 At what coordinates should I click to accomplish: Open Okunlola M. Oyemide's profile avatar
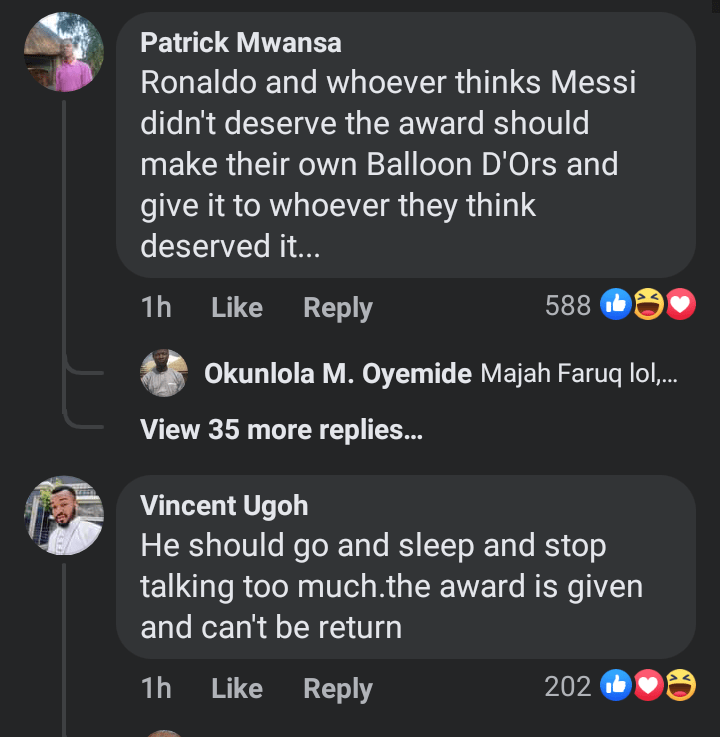(163, 373)
